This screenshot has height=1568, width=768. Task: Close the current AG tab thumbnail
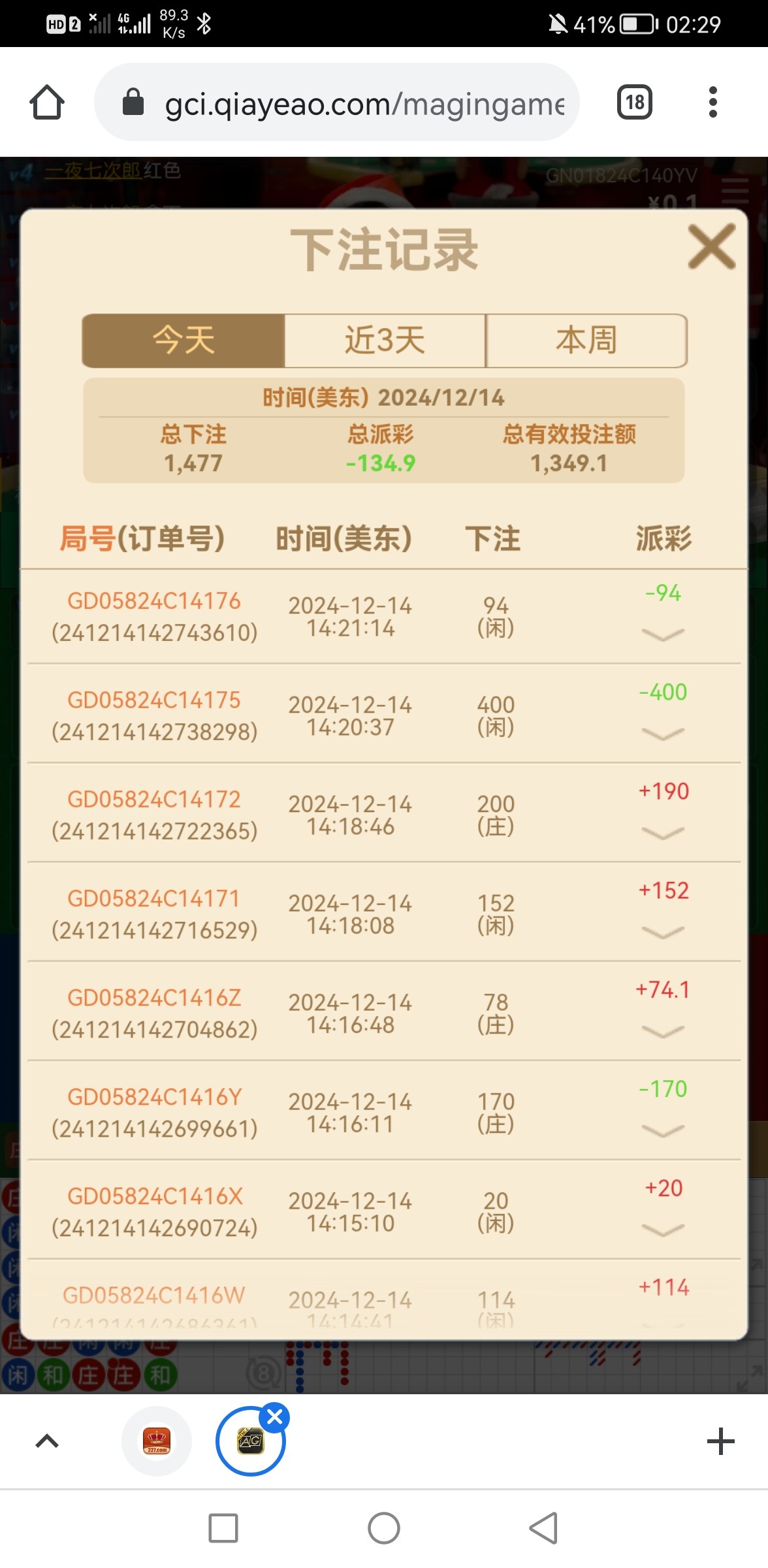pos(275,1417)
